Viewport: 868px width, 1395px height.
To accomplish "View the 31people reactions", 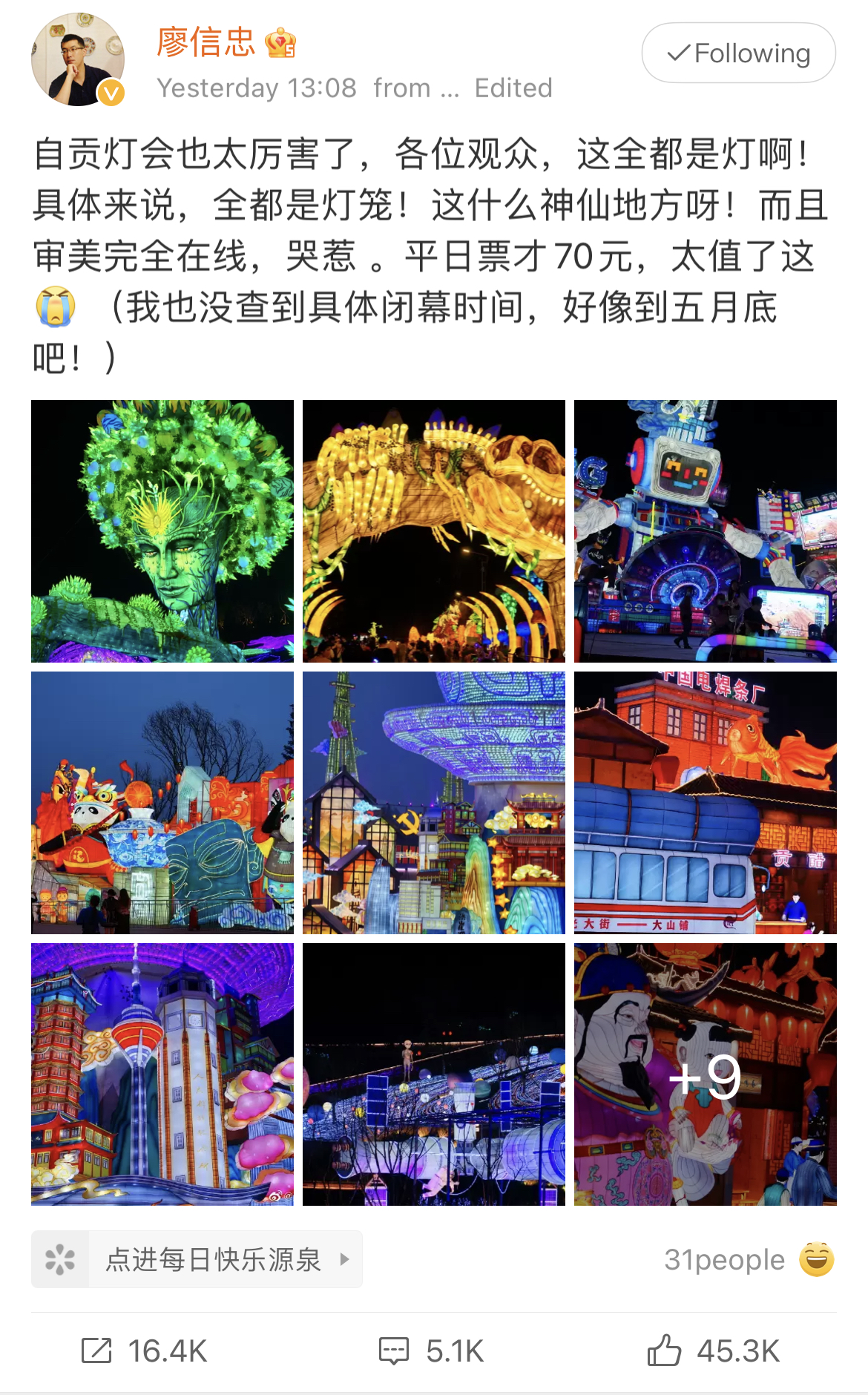I will coord(748,1259).
